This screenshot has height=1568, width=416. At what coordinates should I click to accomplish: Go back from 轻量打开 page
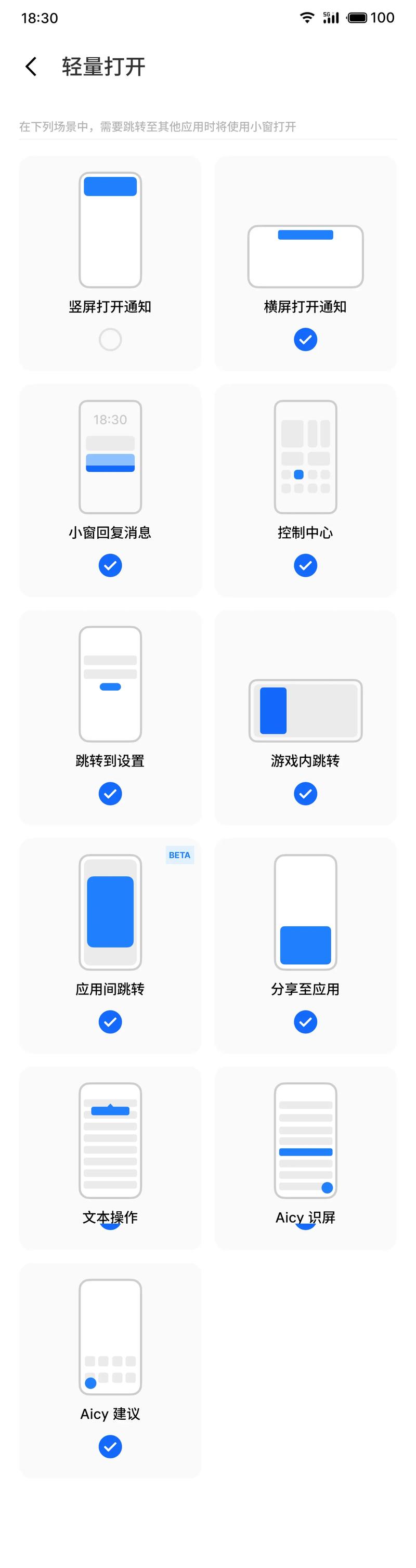pos(31,67)
